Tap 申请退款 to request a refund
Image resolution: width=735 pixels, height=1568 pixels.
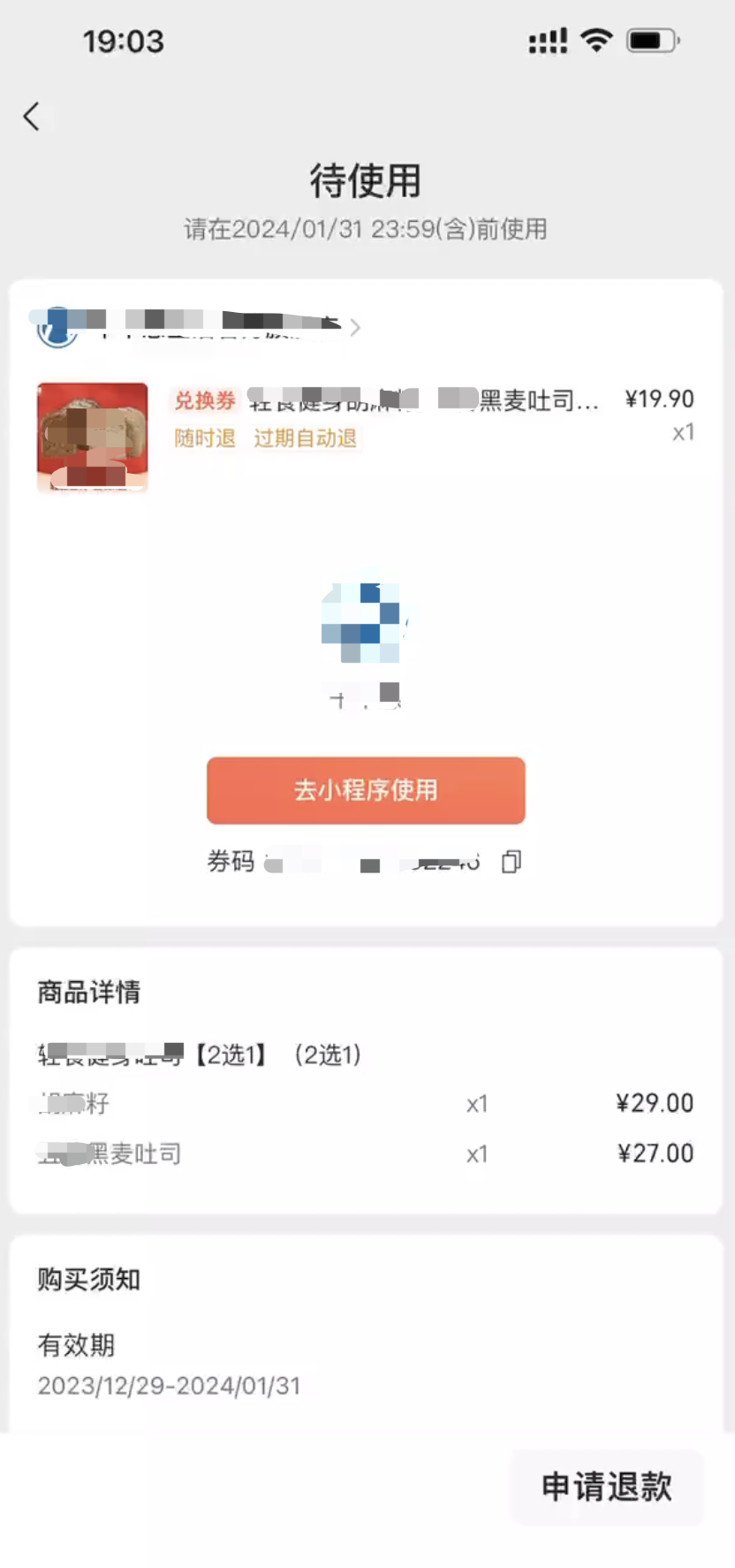(x=607, y=1487)
